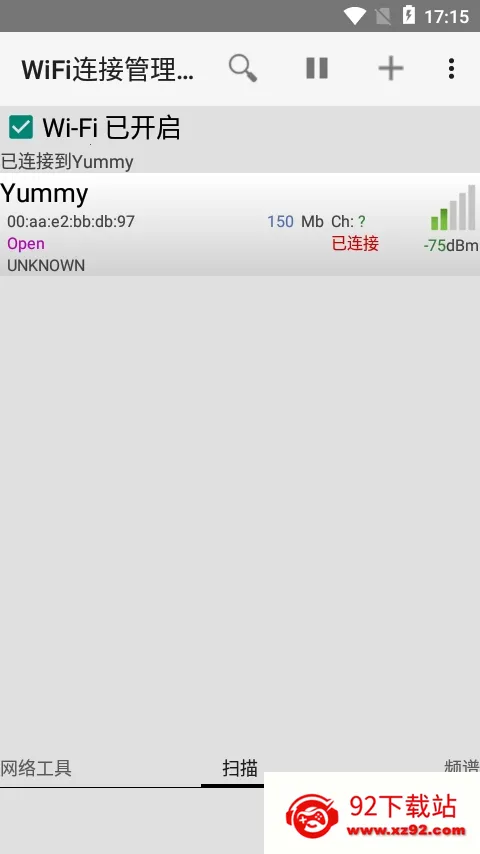Open the overflow menu
480x854 pixels.
[x=451, y=69]
